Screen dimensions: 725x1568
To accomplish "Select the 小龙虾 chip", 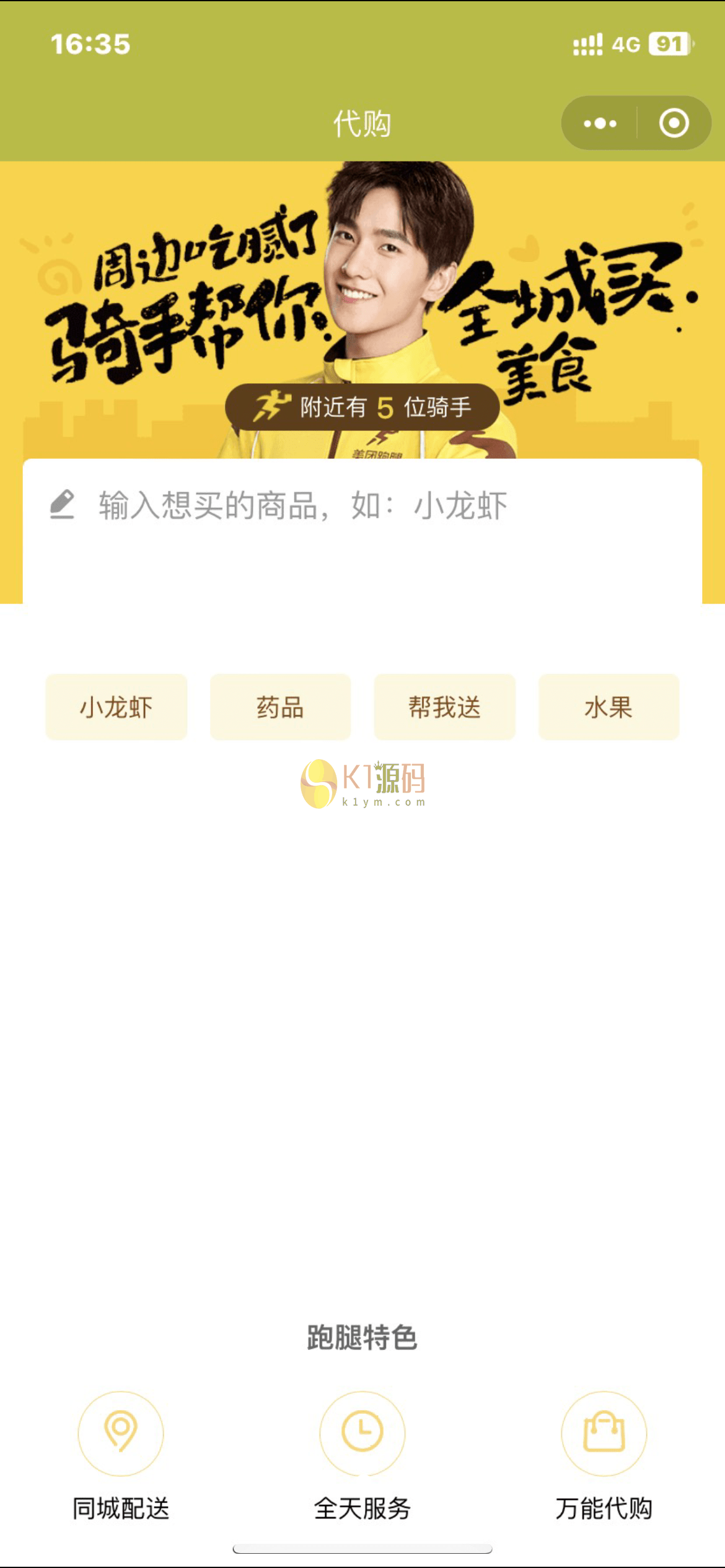I will pyautogui.click(x=116, y=707).
